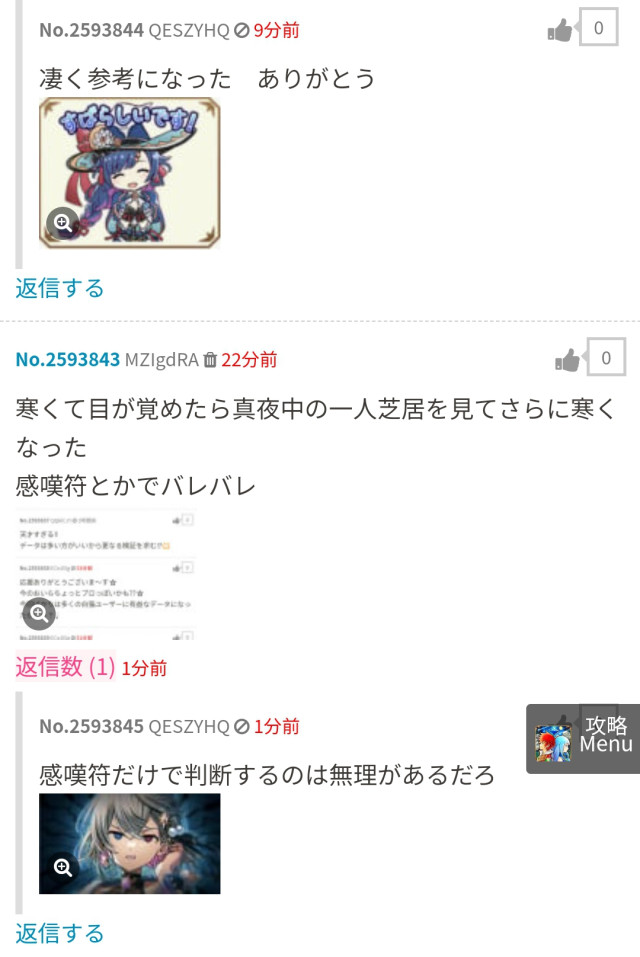
Task: Open comment number No.2593843 link
Action: [68, 359]
